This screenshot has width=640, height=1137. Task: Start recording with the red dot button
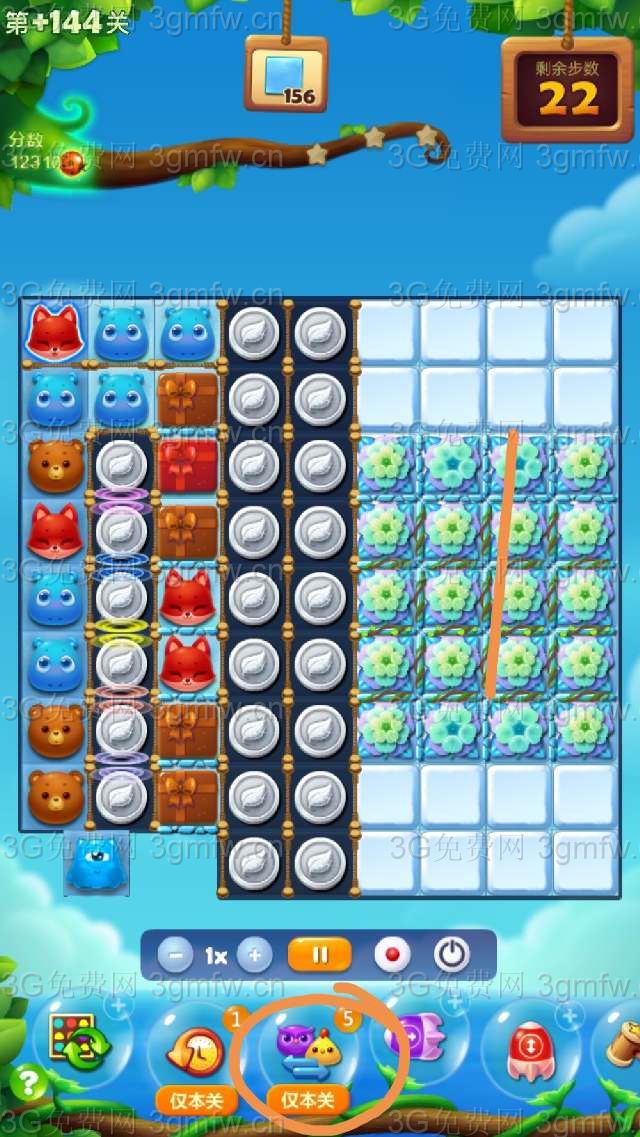pyautogui.click(x=393, y=955)
